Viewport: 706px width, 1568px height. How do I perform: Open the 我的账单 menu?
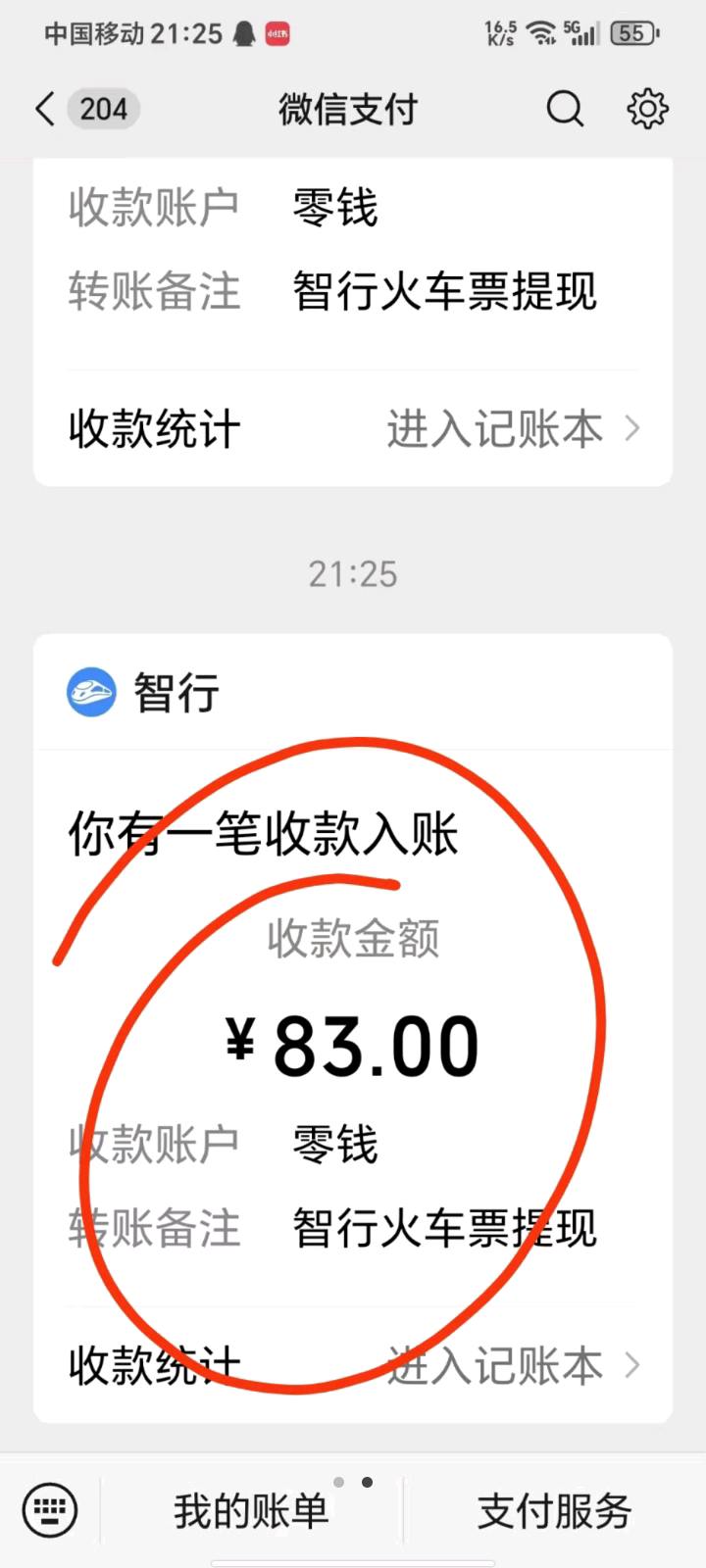[x=251, y=1511]
